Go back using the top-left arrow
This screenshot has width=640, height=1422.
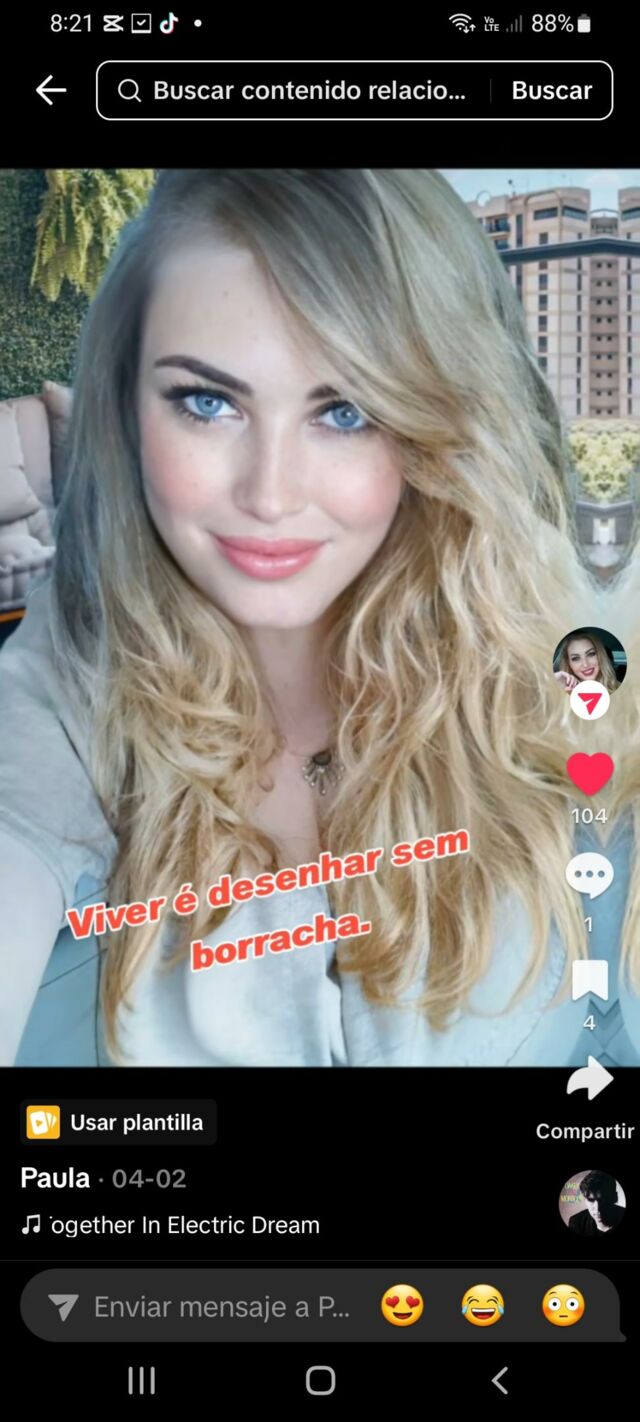(50, 90)
